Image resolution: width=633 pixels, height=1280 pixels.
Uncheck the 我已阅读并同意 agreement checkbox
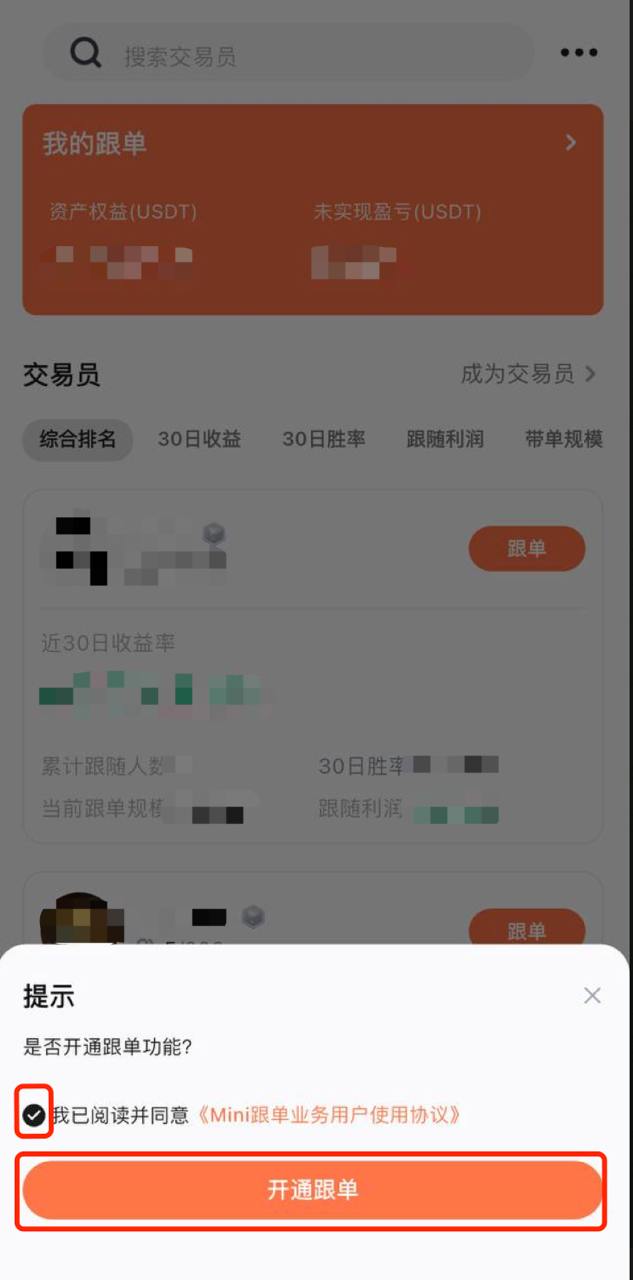pos(34,1115)
